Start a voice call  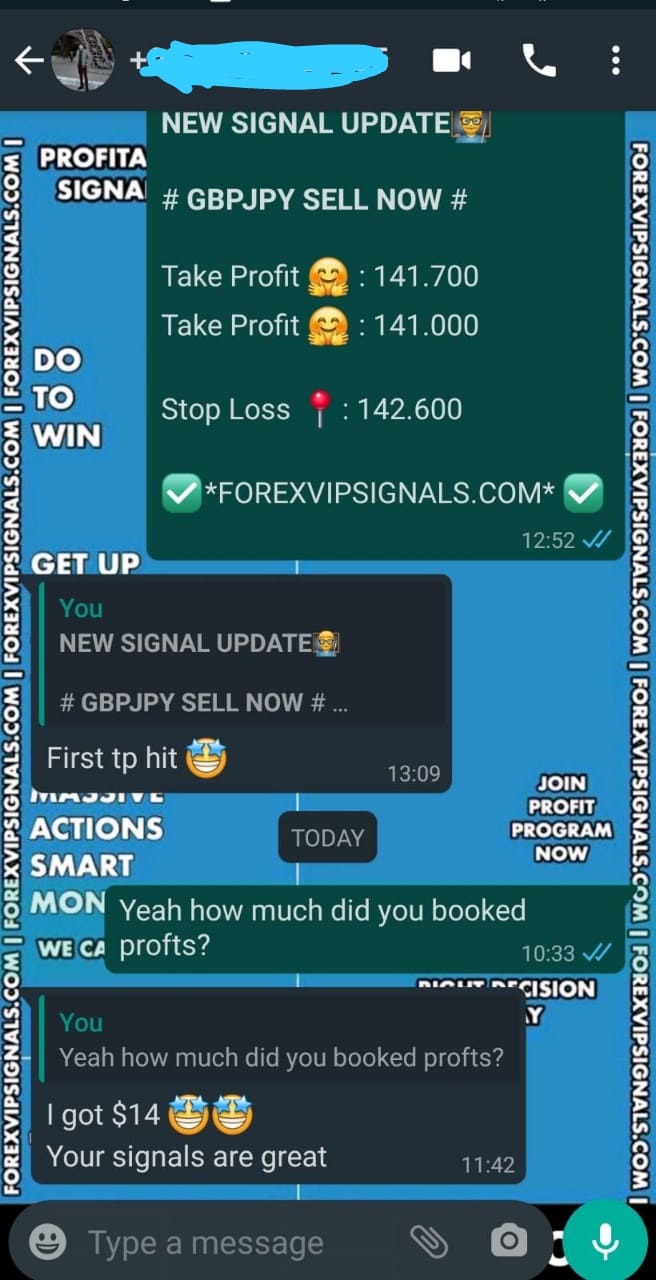point(539,62)
